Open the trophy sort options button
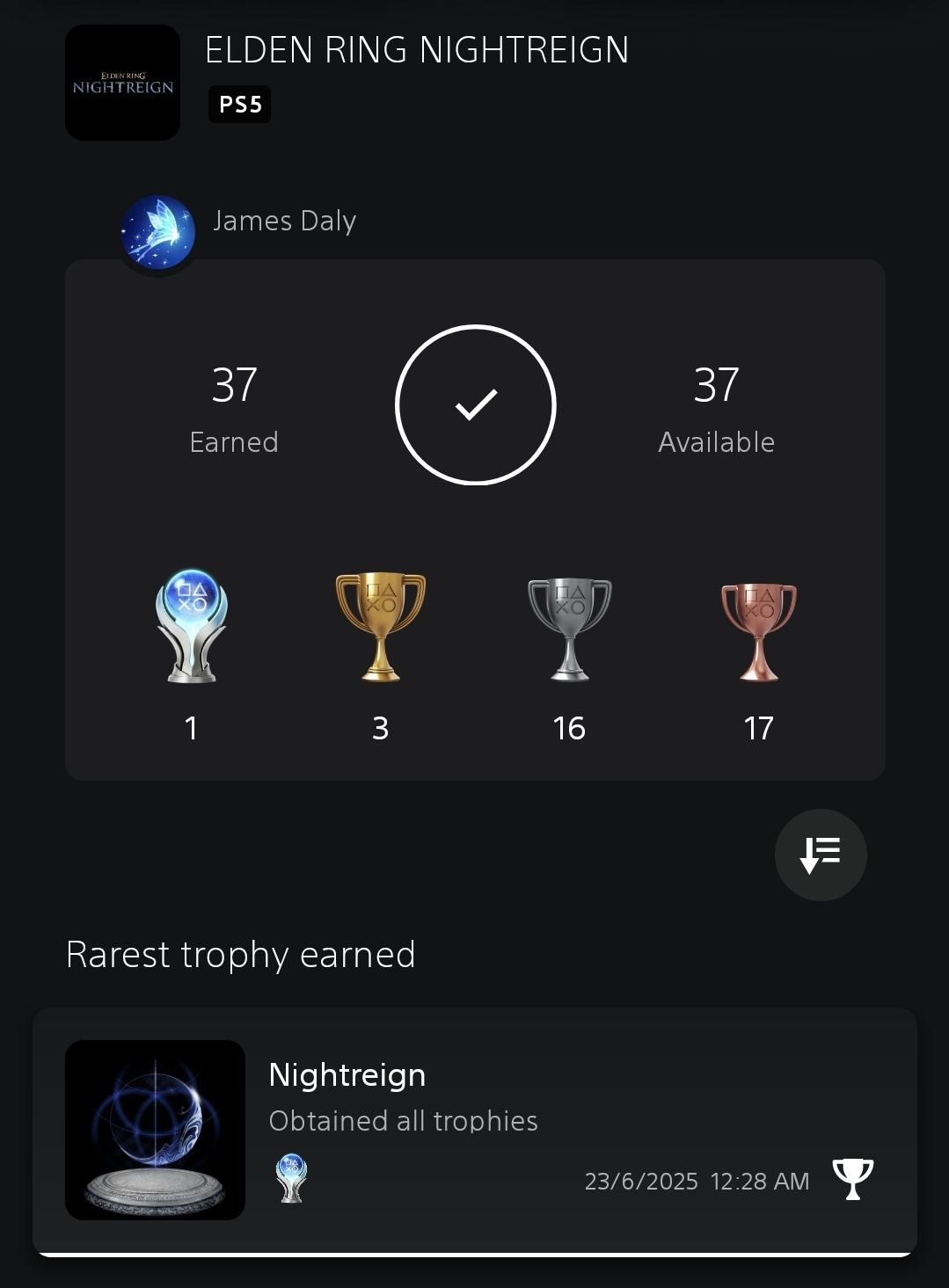Viewport: 949px width, 1288px height. (x=820, y=855)
